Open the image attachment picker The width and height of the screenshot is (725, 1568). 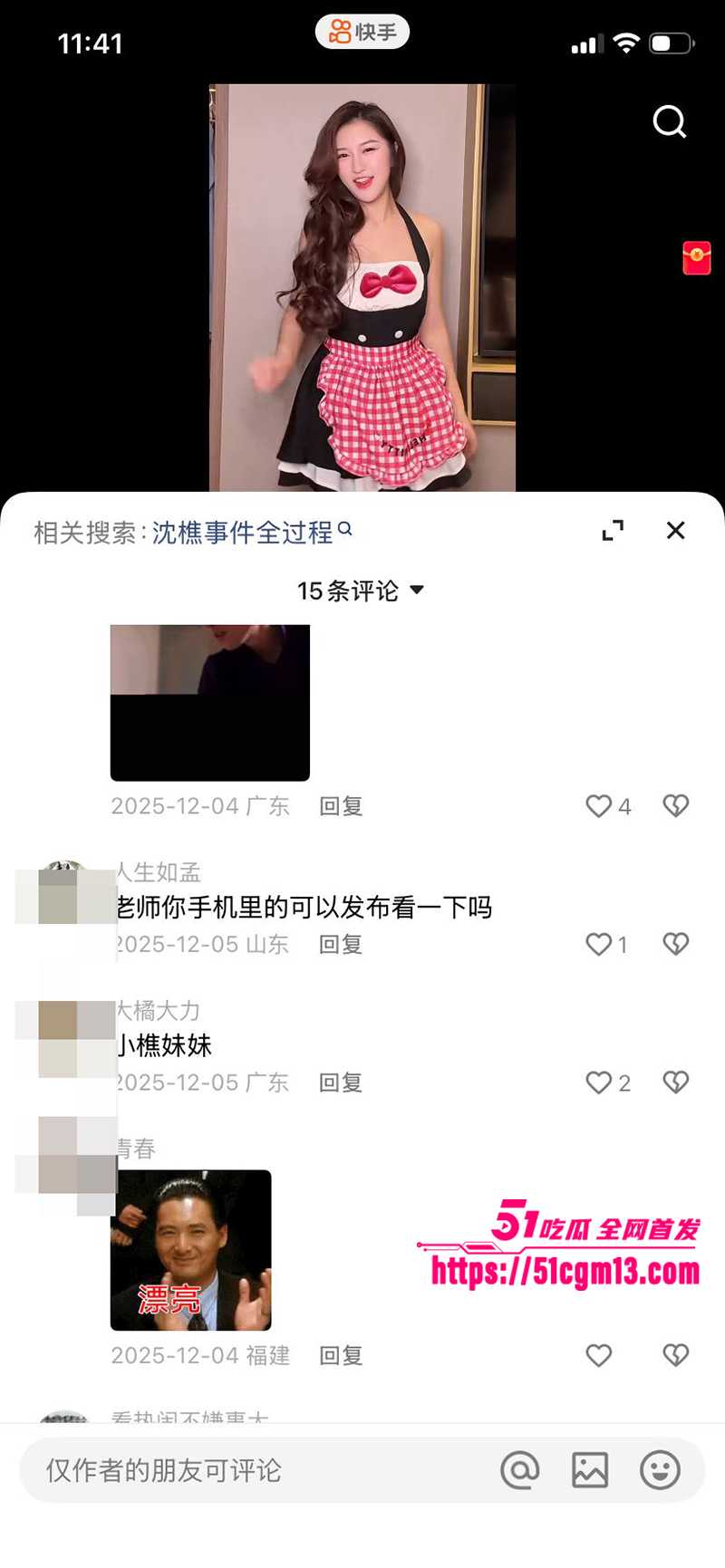point(589,1468)
